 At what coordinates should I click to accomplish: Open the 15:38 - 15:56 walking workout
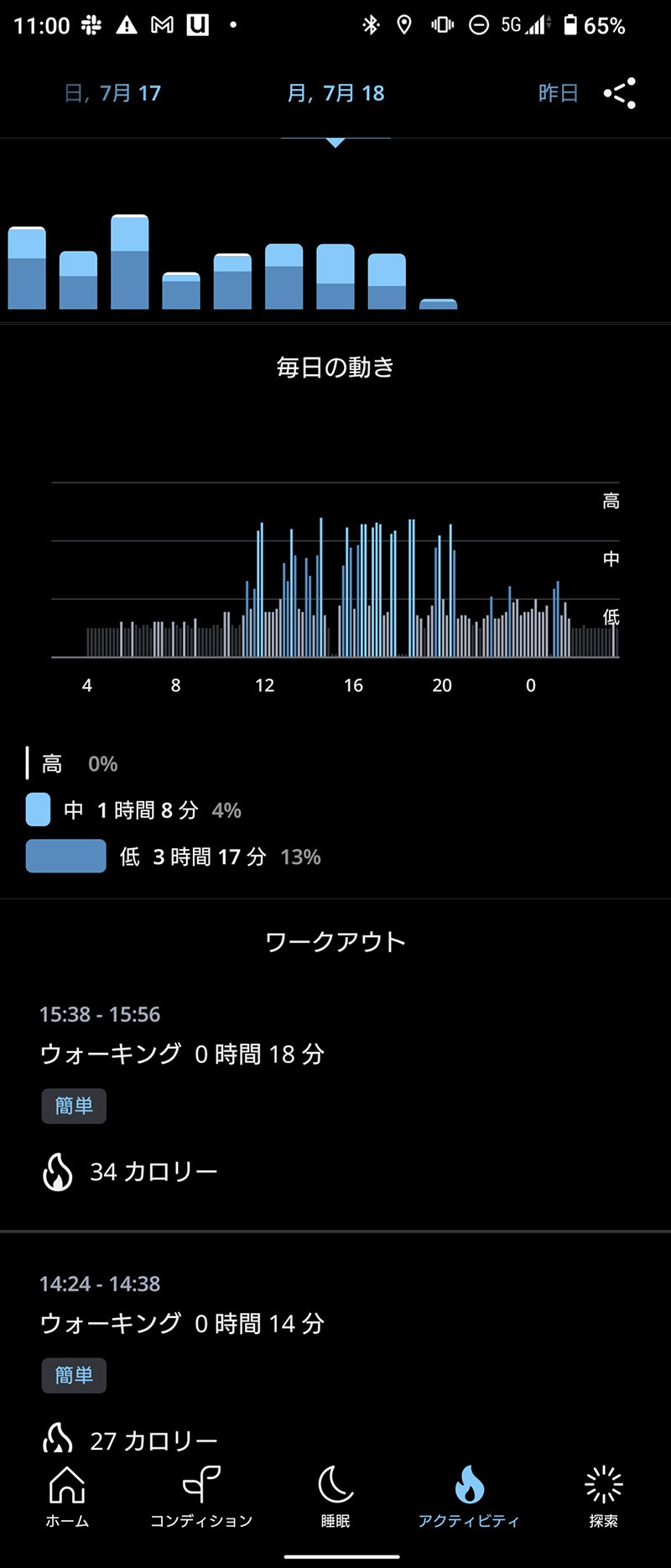182,1054
